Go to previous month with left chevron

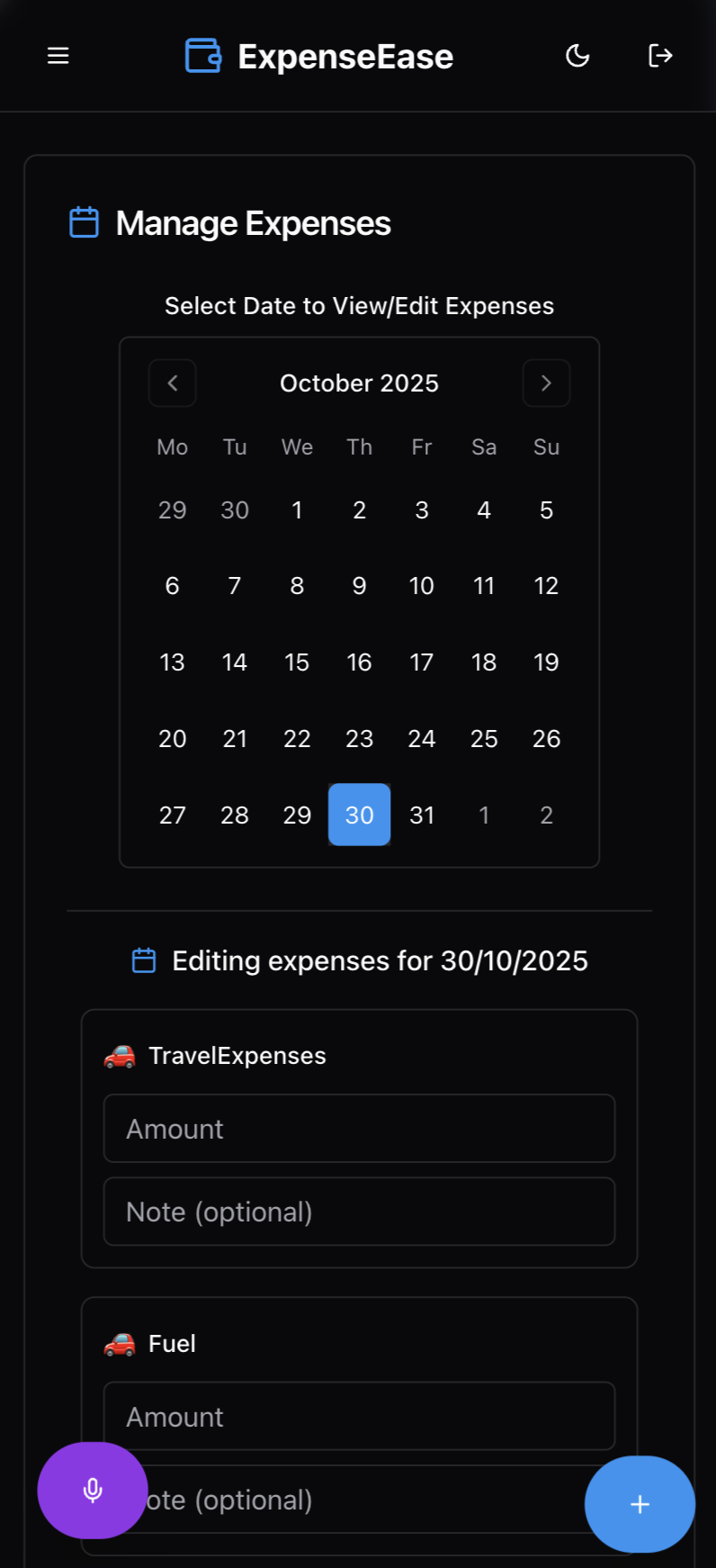(x=172, y=383)
